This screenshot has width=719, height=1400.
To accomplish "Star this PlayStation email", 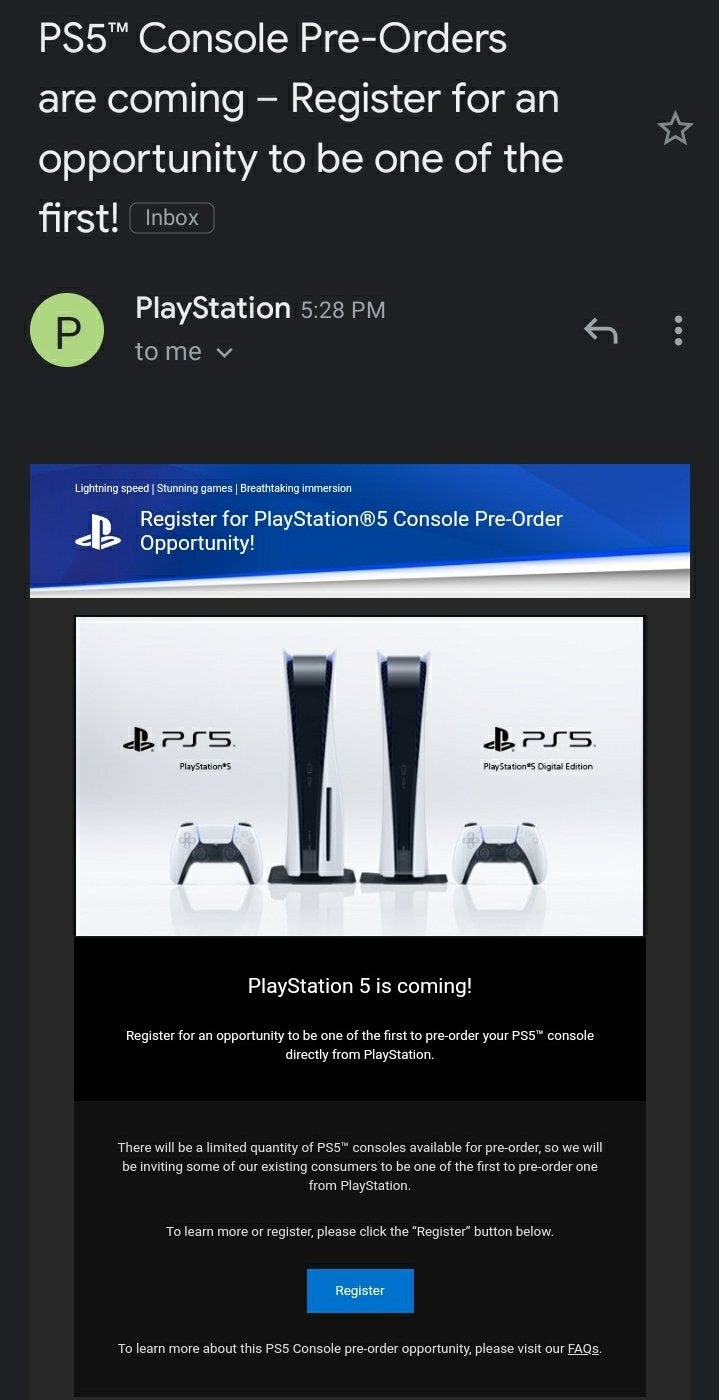I will coord(675,129).
